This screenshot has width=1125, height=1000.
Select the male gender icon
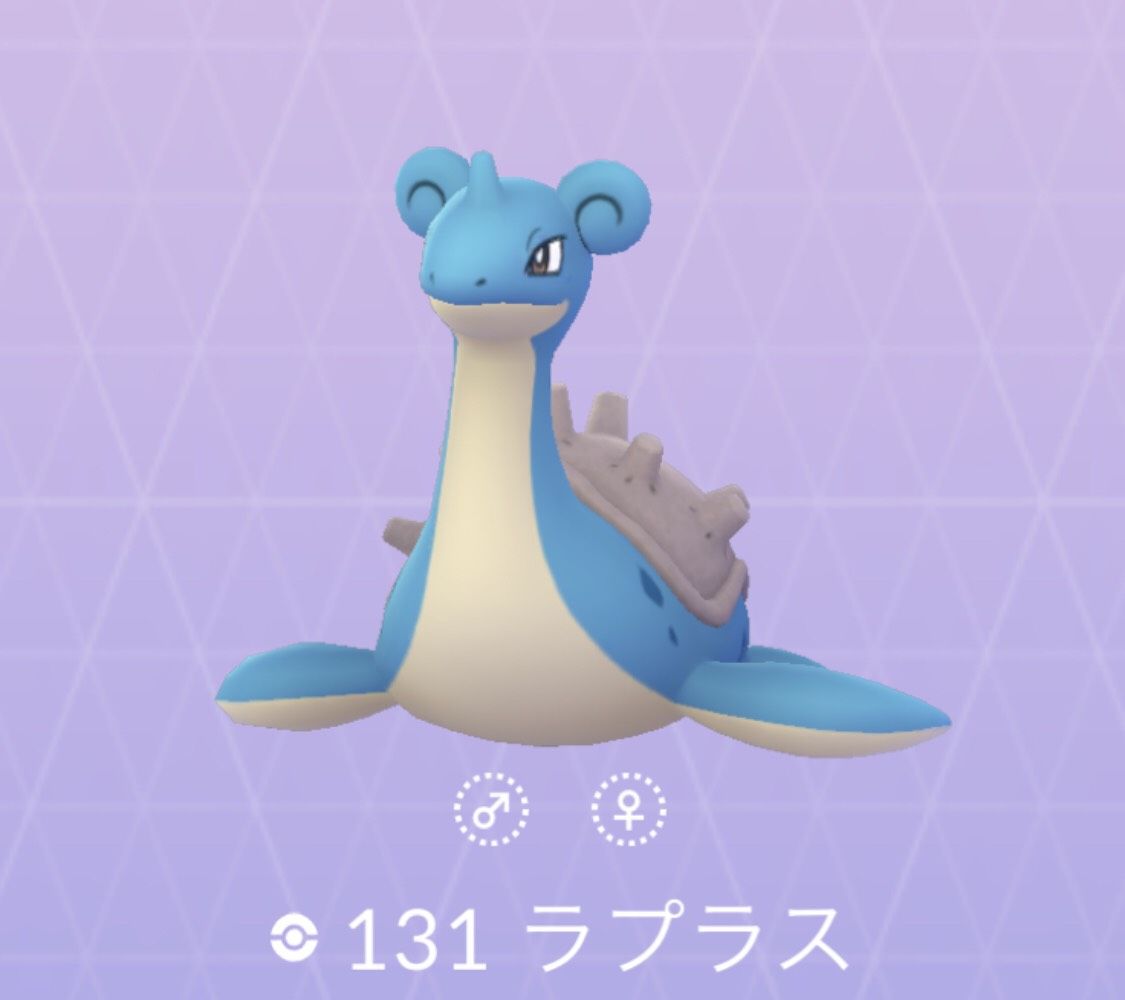click(491, 810)
